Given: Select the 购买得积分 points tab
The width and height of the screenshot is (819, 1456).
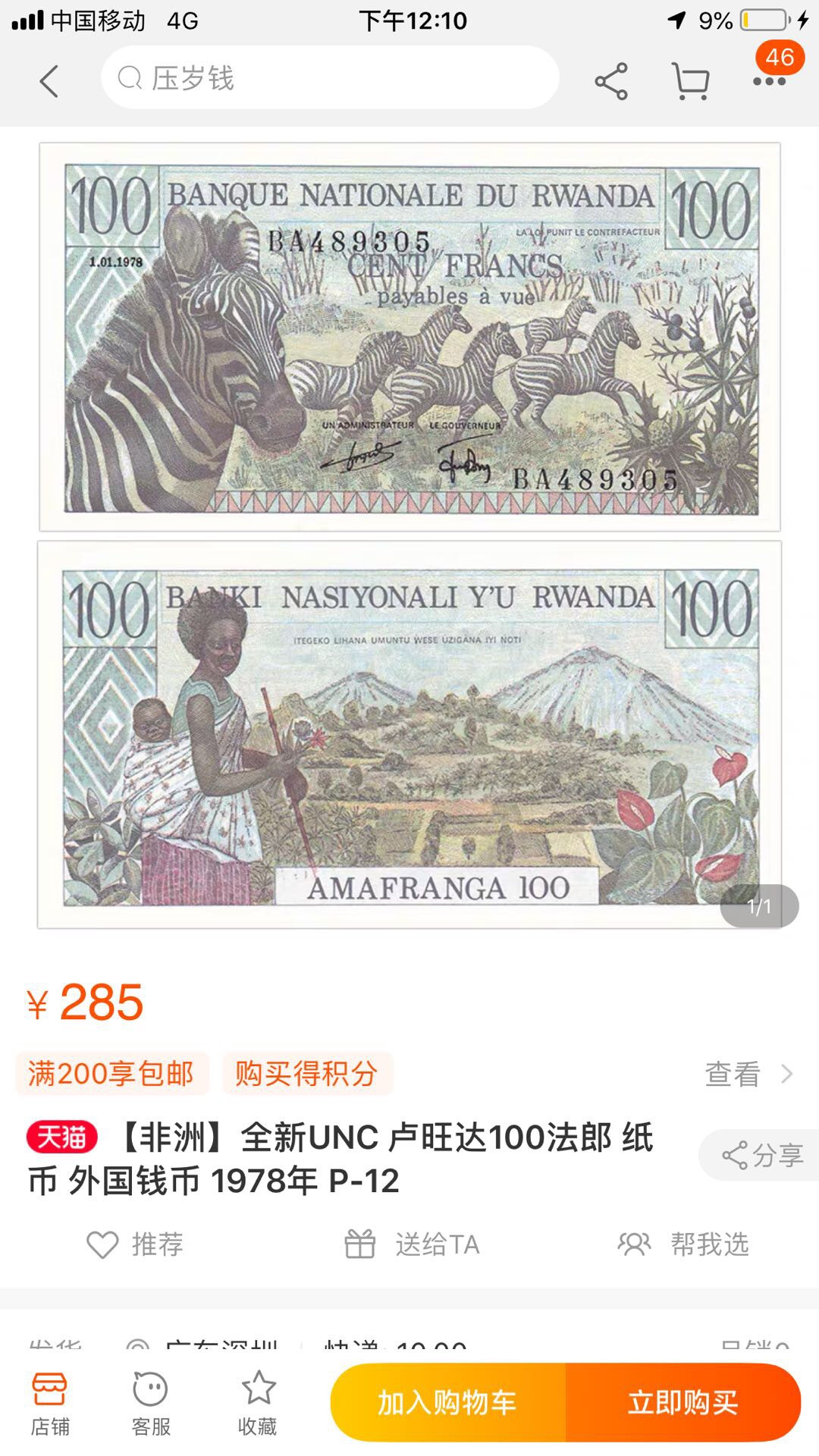Looking at the screenshot, I should (306, 1074).
